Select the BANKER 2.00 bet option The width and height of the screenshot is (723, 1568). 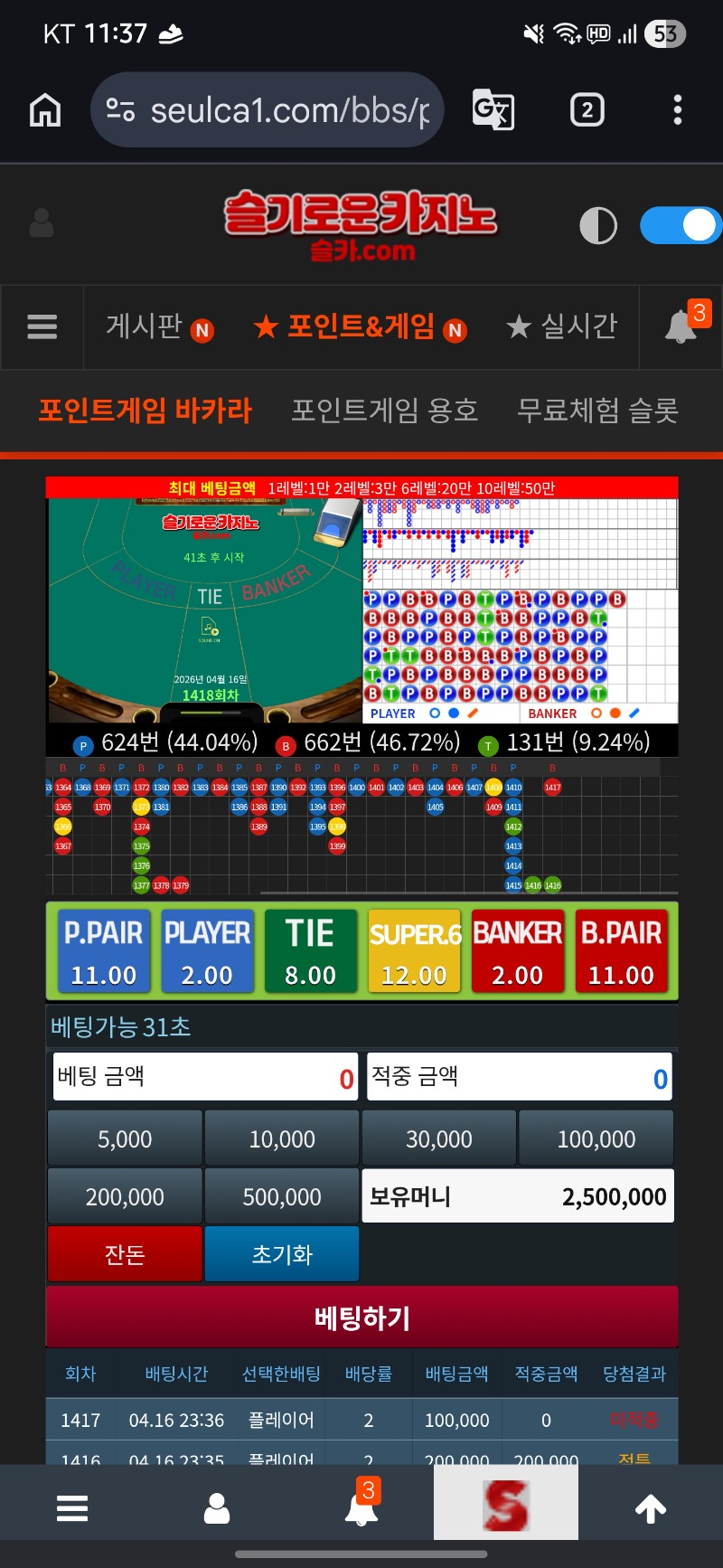click(517, 951)
